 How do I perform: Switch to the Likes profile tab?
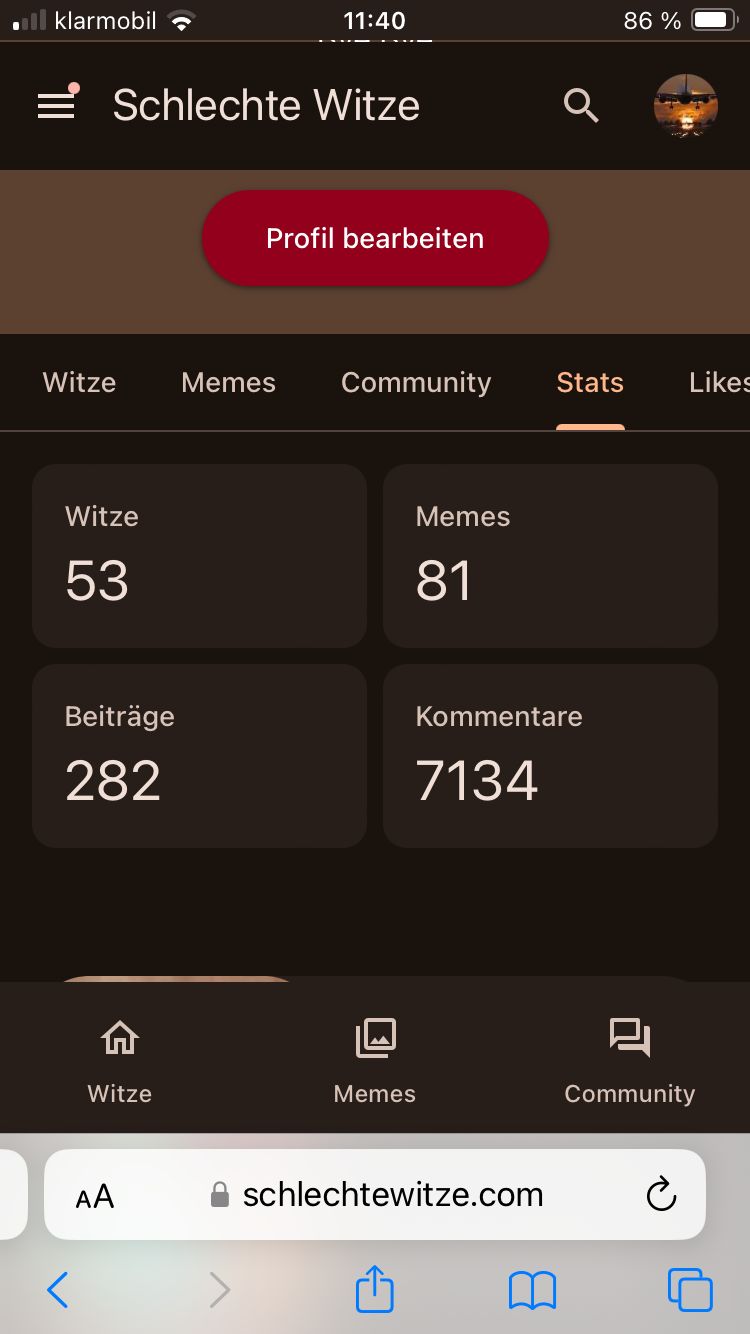coord(718,383)
